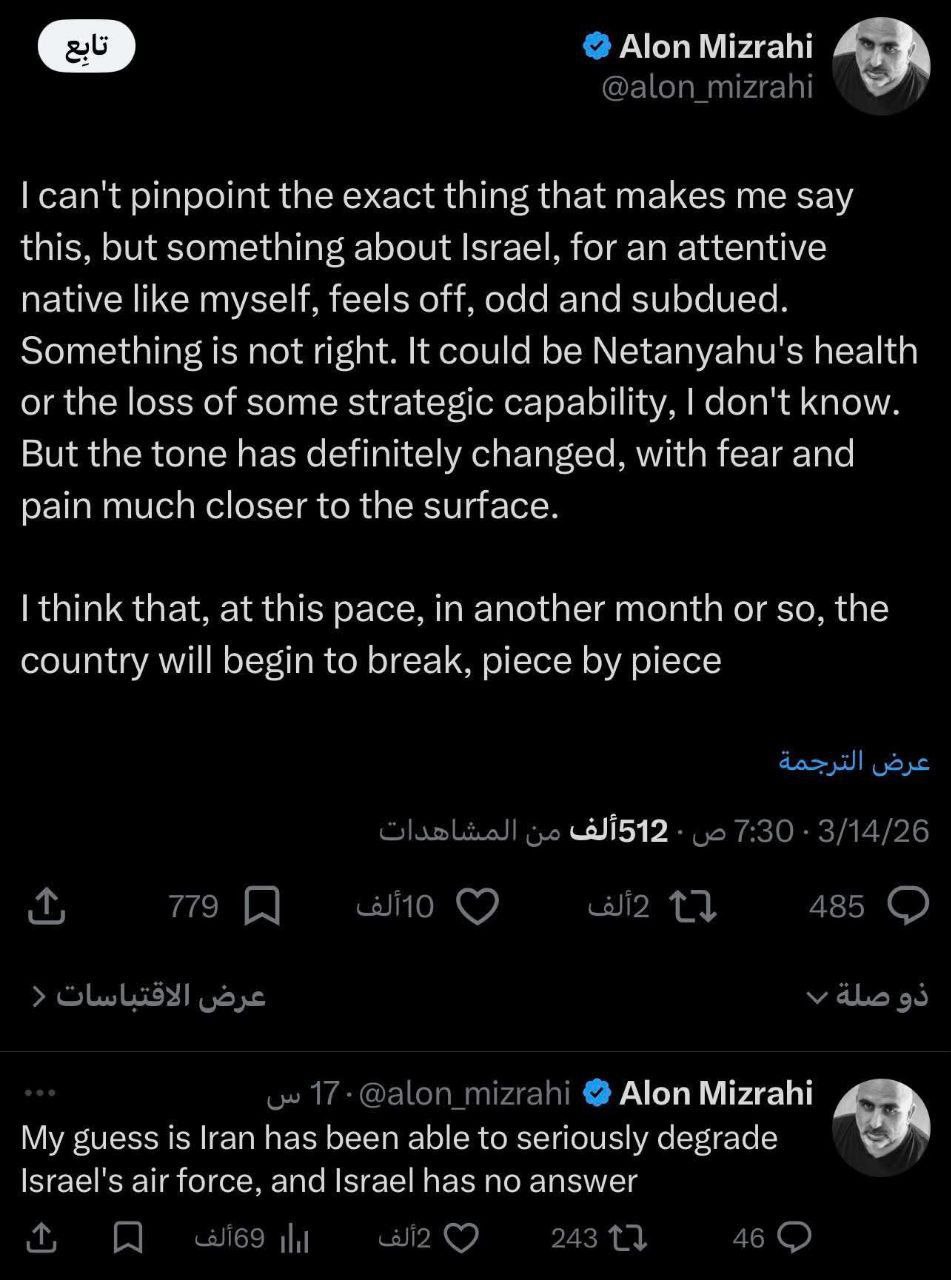Open the avatar beside the Iran reply

[x=881, y=1125]
